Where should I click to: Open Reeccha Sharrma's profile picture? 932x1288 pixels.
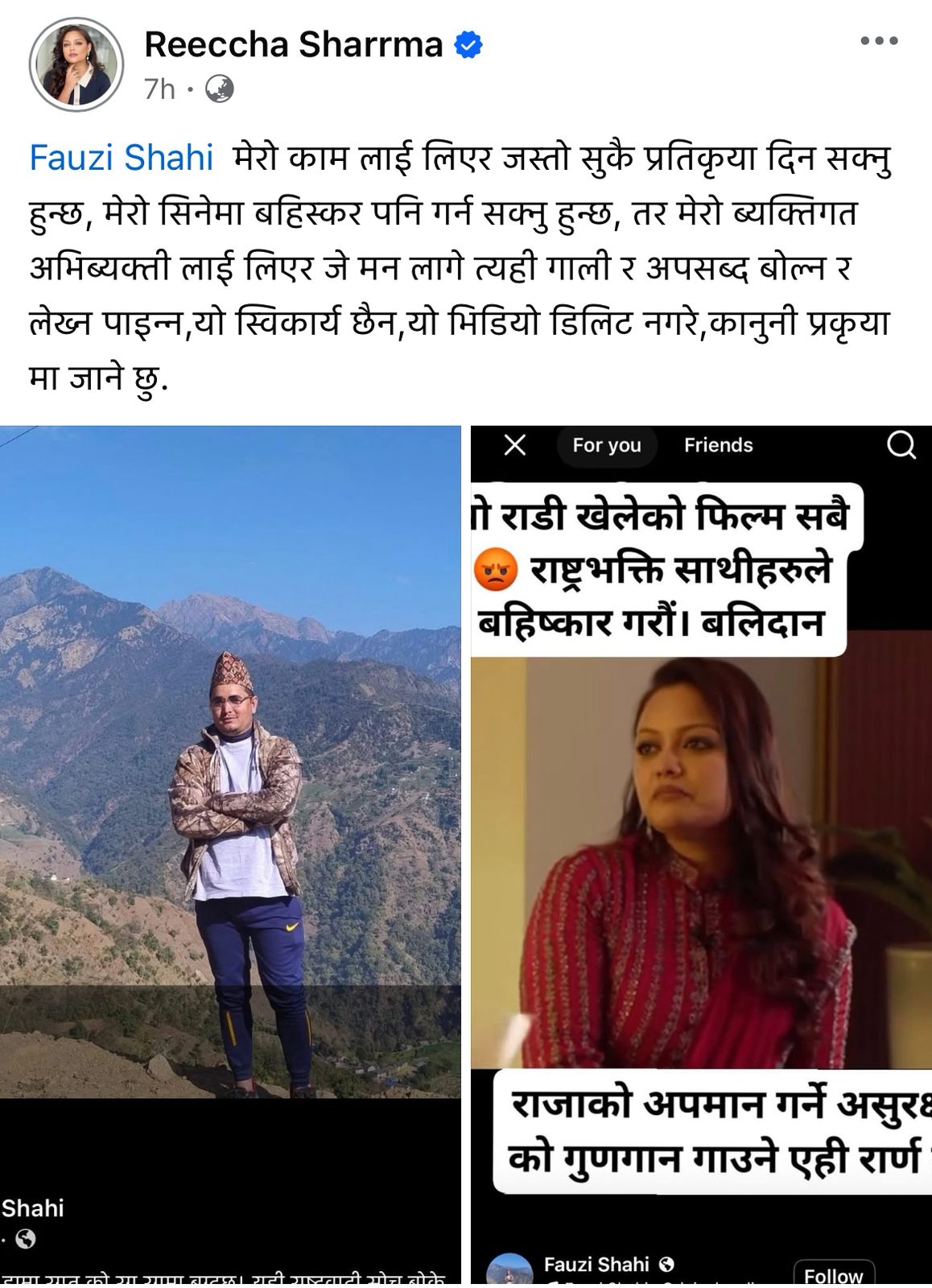pos(76,64)
